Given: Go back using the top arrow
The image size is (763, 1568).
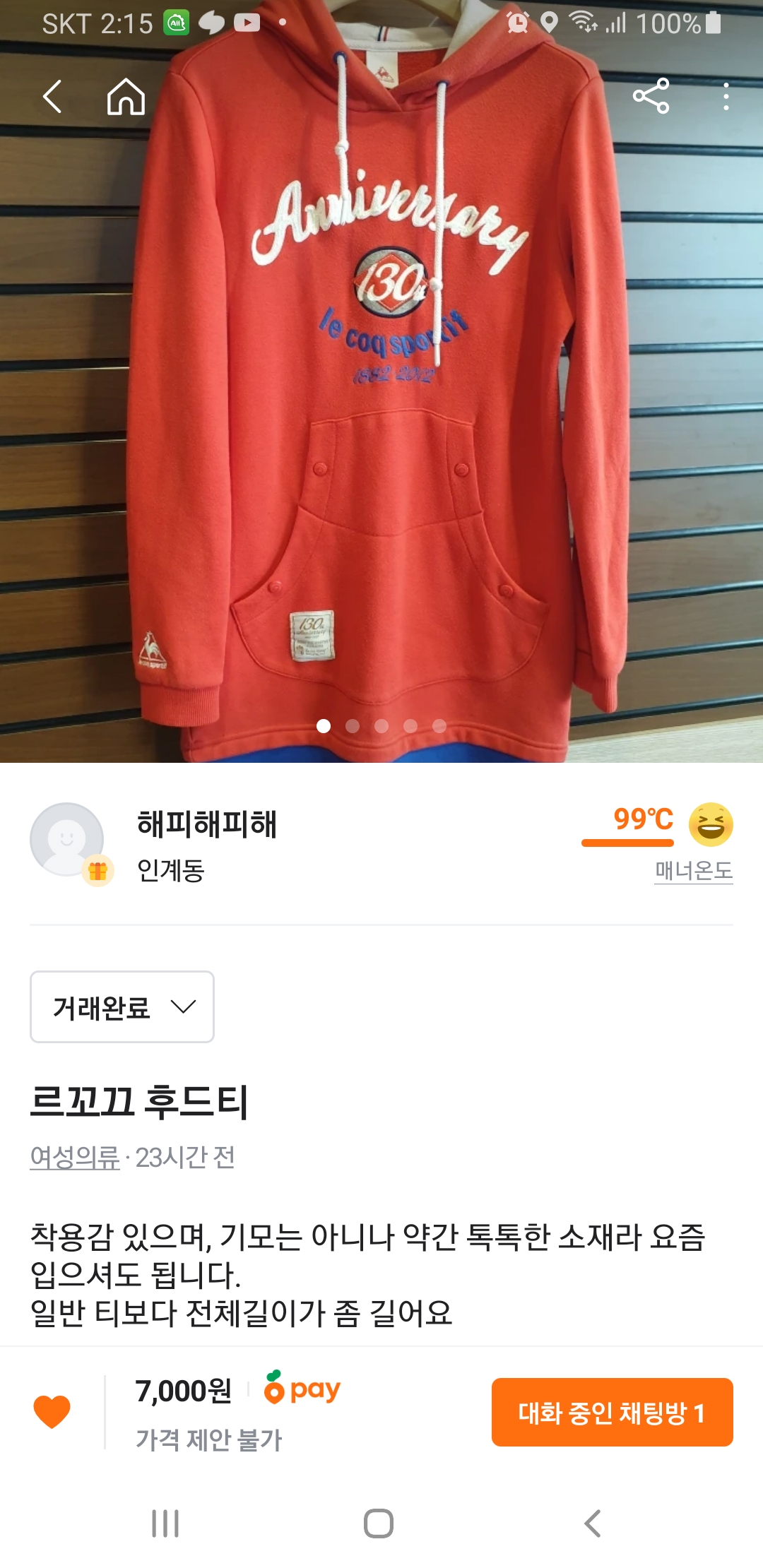Looking at the screenshot, I should 53,97.
